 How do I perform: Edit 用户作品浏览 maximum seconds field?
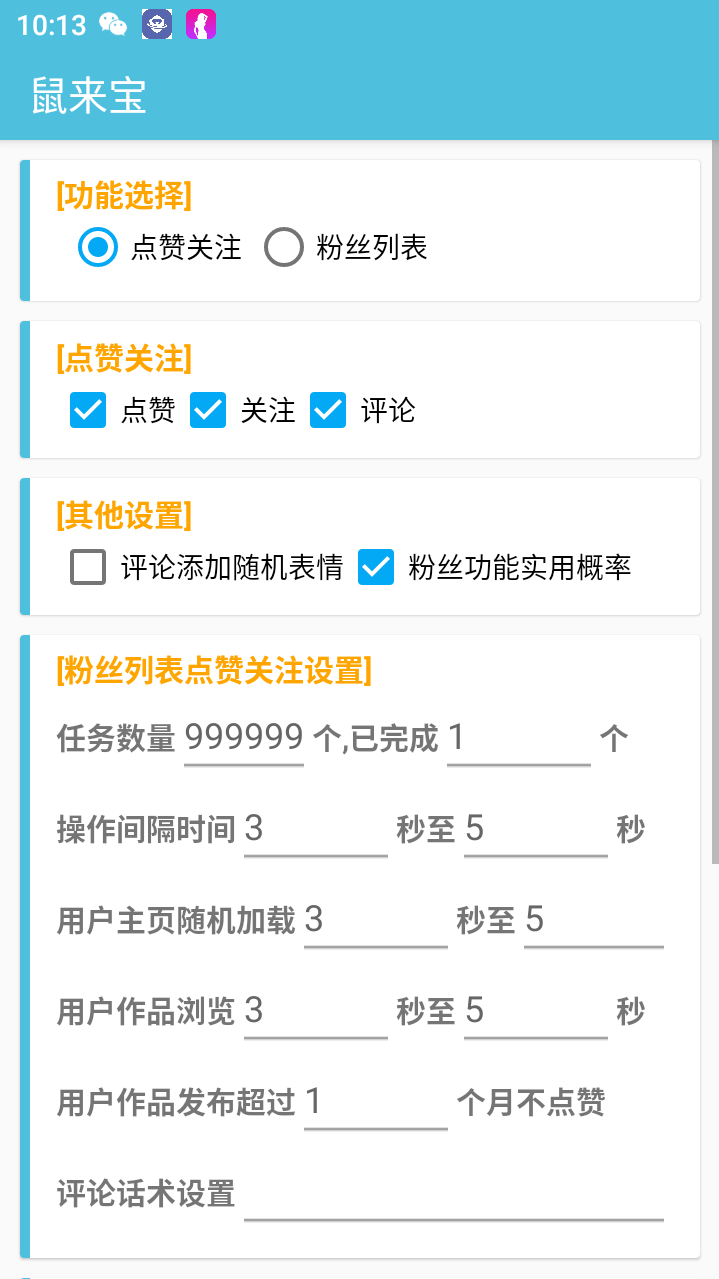click(535, 1012)
